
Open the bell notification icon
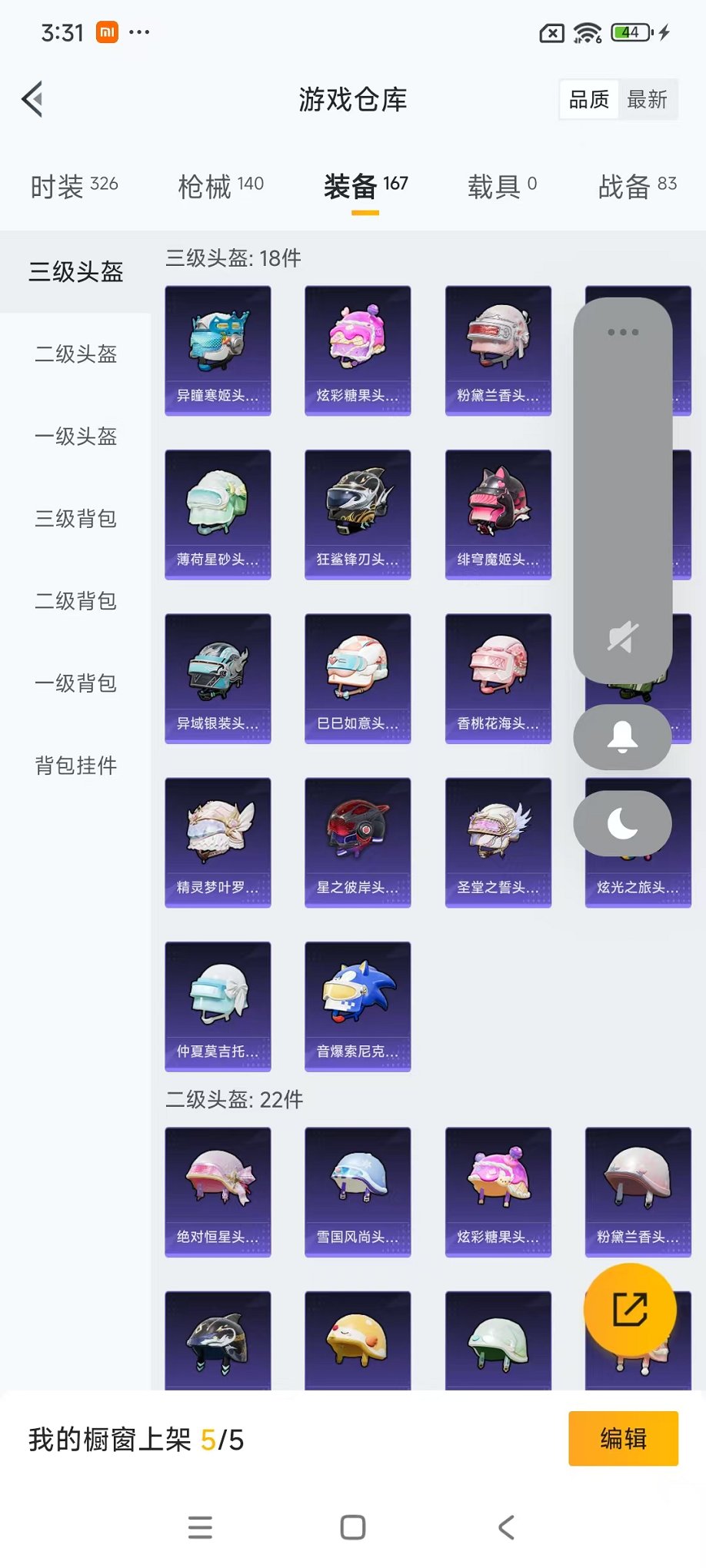tap(622, 737)
